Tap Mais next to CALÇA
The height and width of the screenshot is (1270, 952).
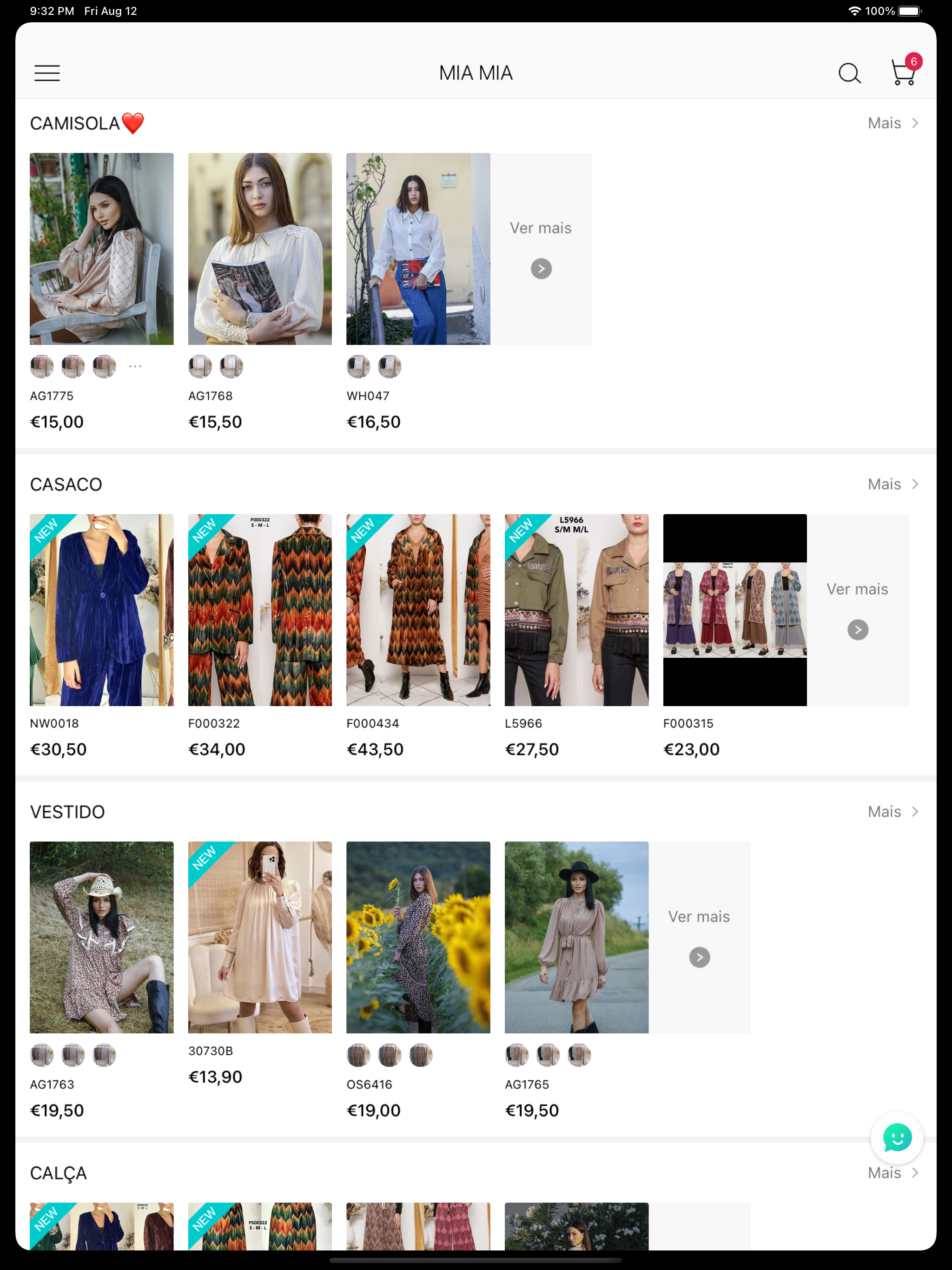[892, 1172]
